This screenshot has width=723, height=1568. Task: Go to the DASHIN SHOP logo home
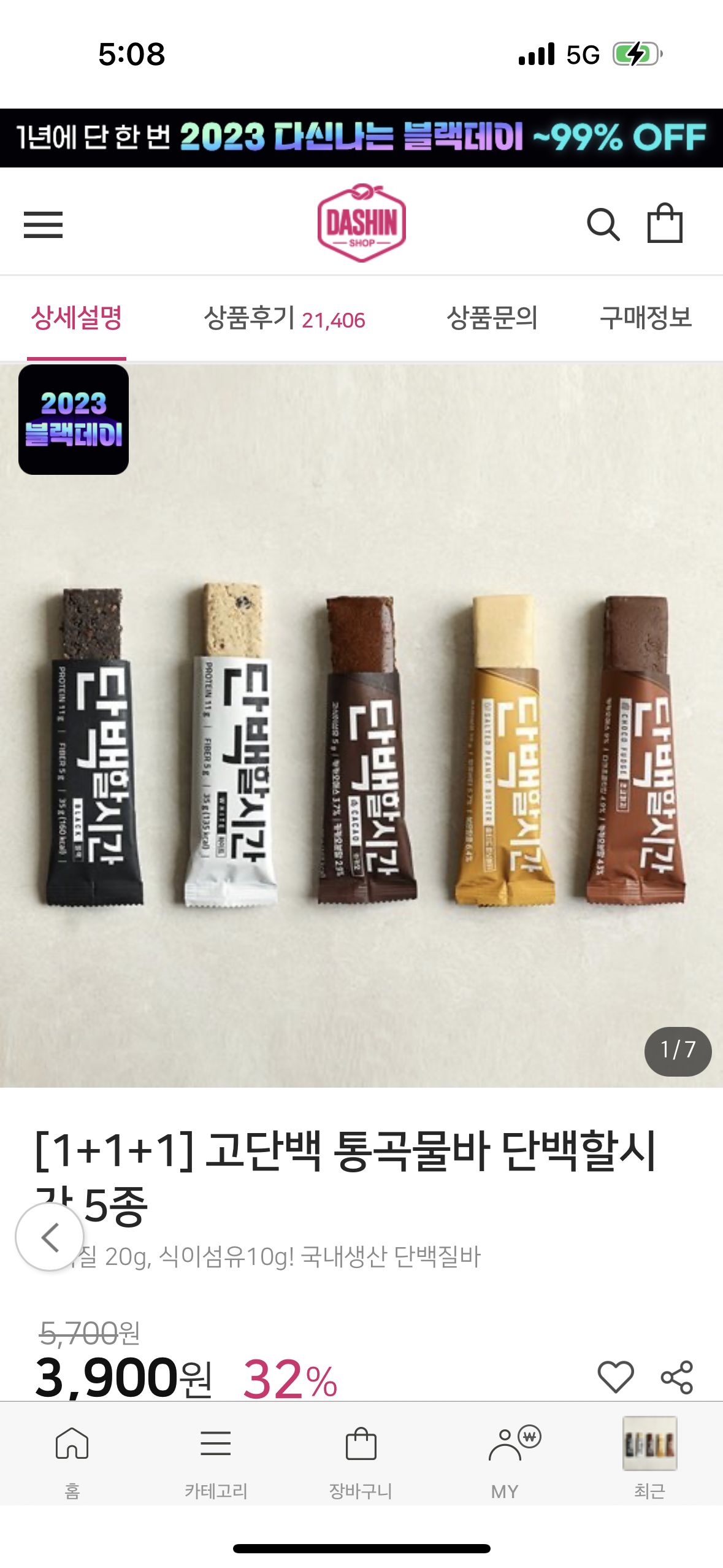click(361, 223)
